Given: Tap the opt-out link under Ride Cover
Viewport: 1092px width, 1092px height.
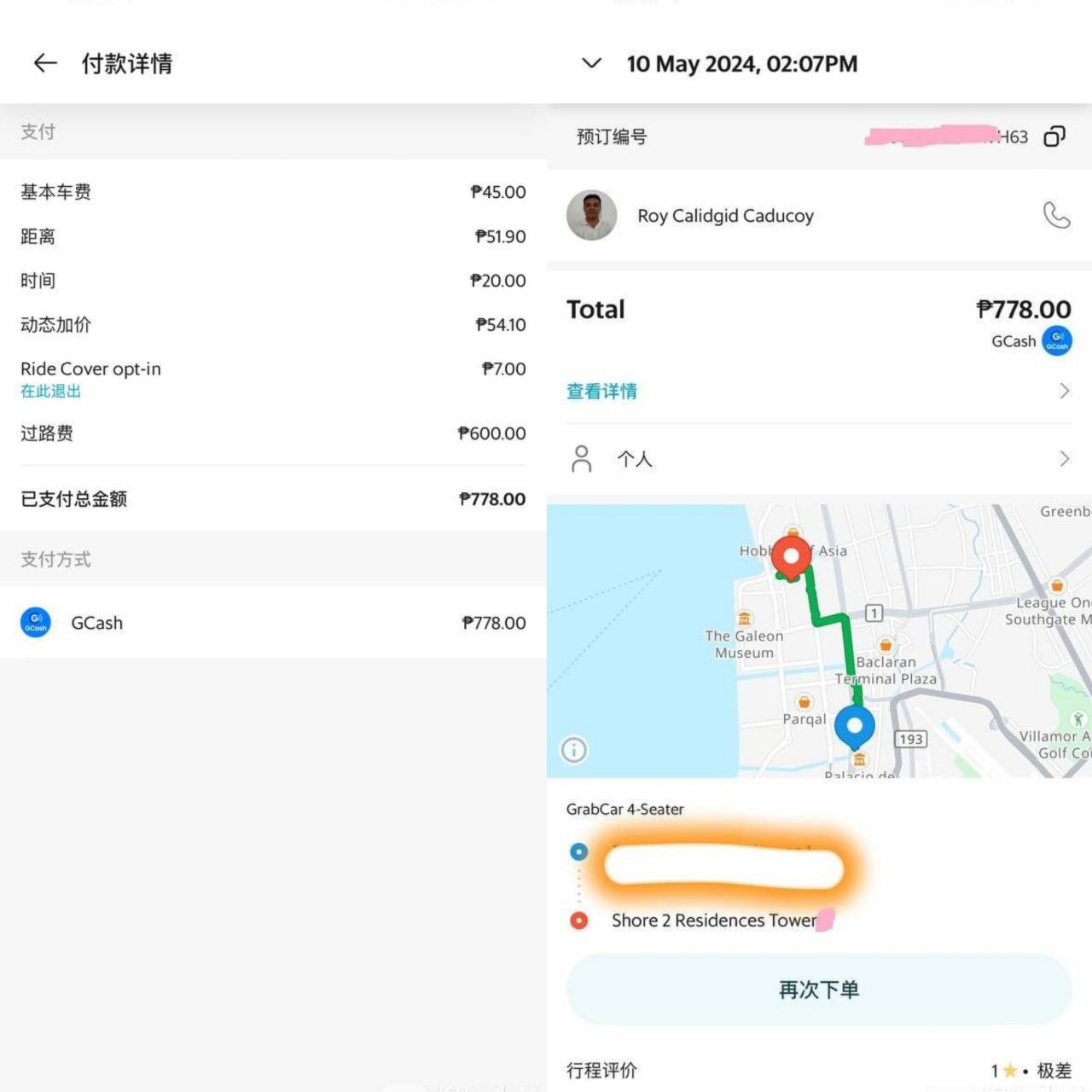Looking at the screenshot, I should coord(50,392).
